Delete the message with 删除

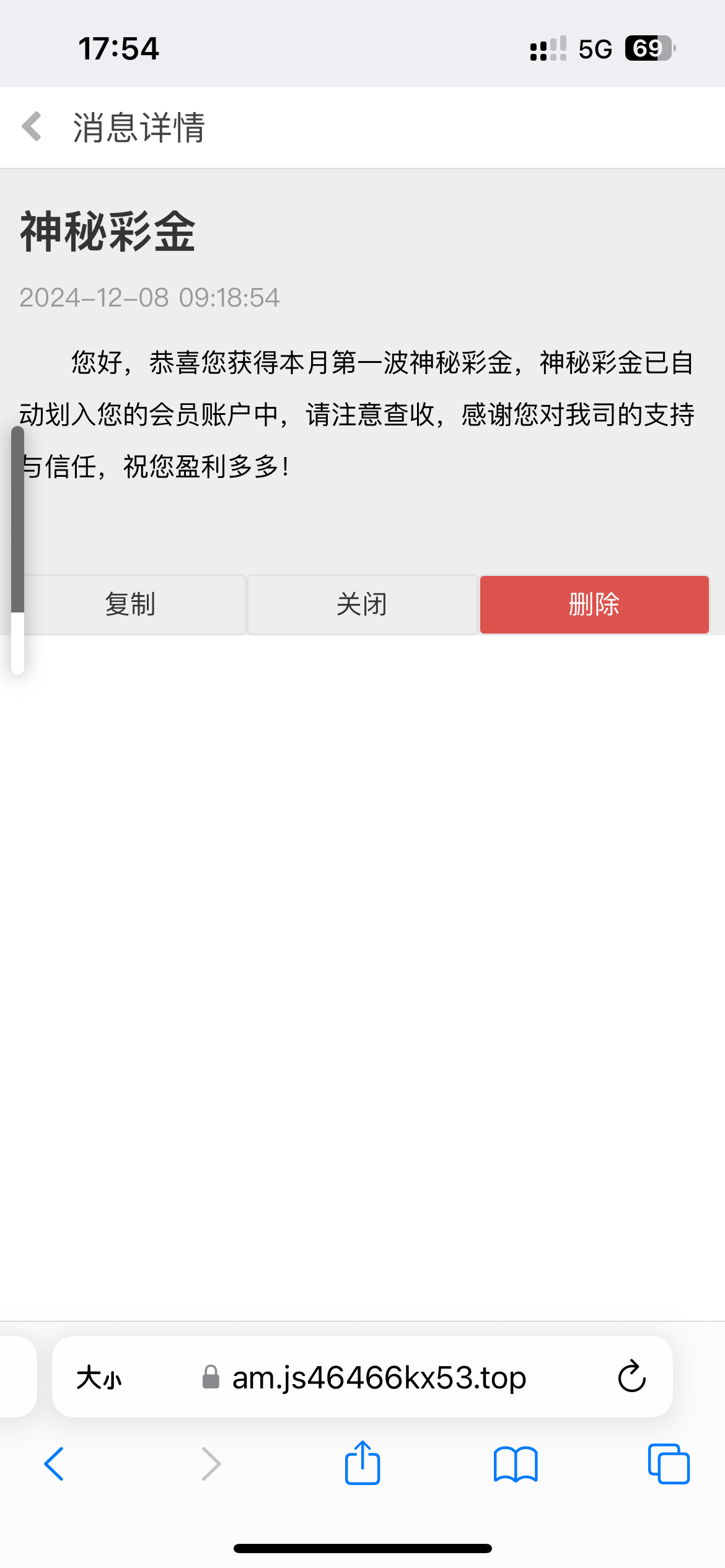click(x=594, y=604)
